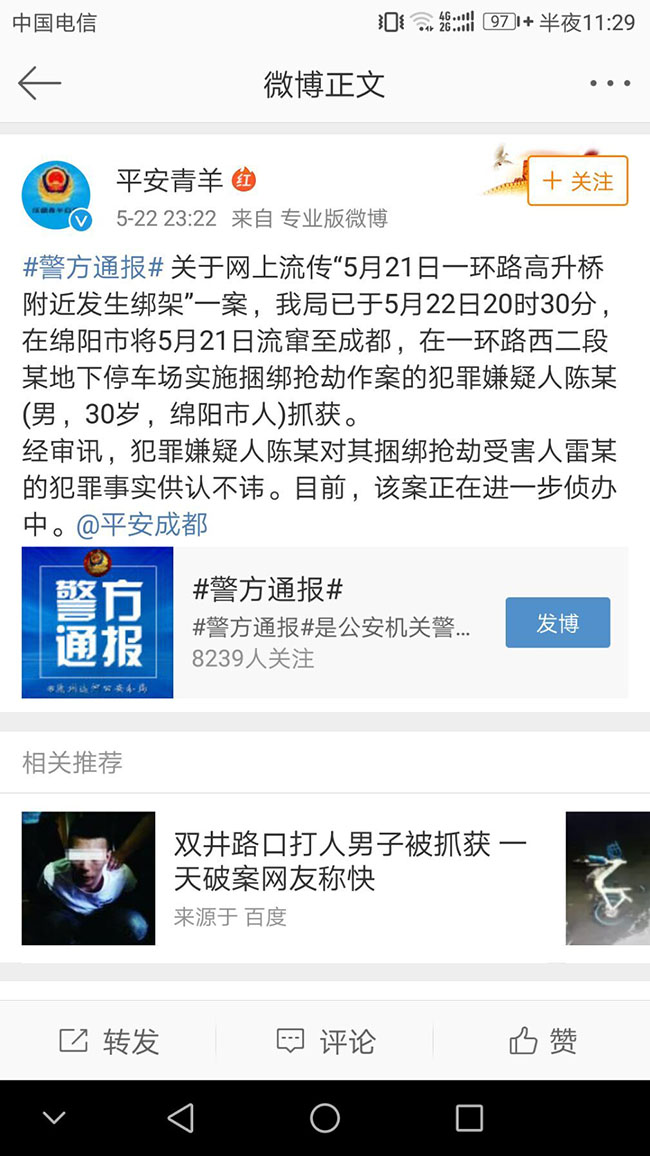Open the @平安成都 mention link
Viewport: 650px width, 1156px height.
coord(141,524)
